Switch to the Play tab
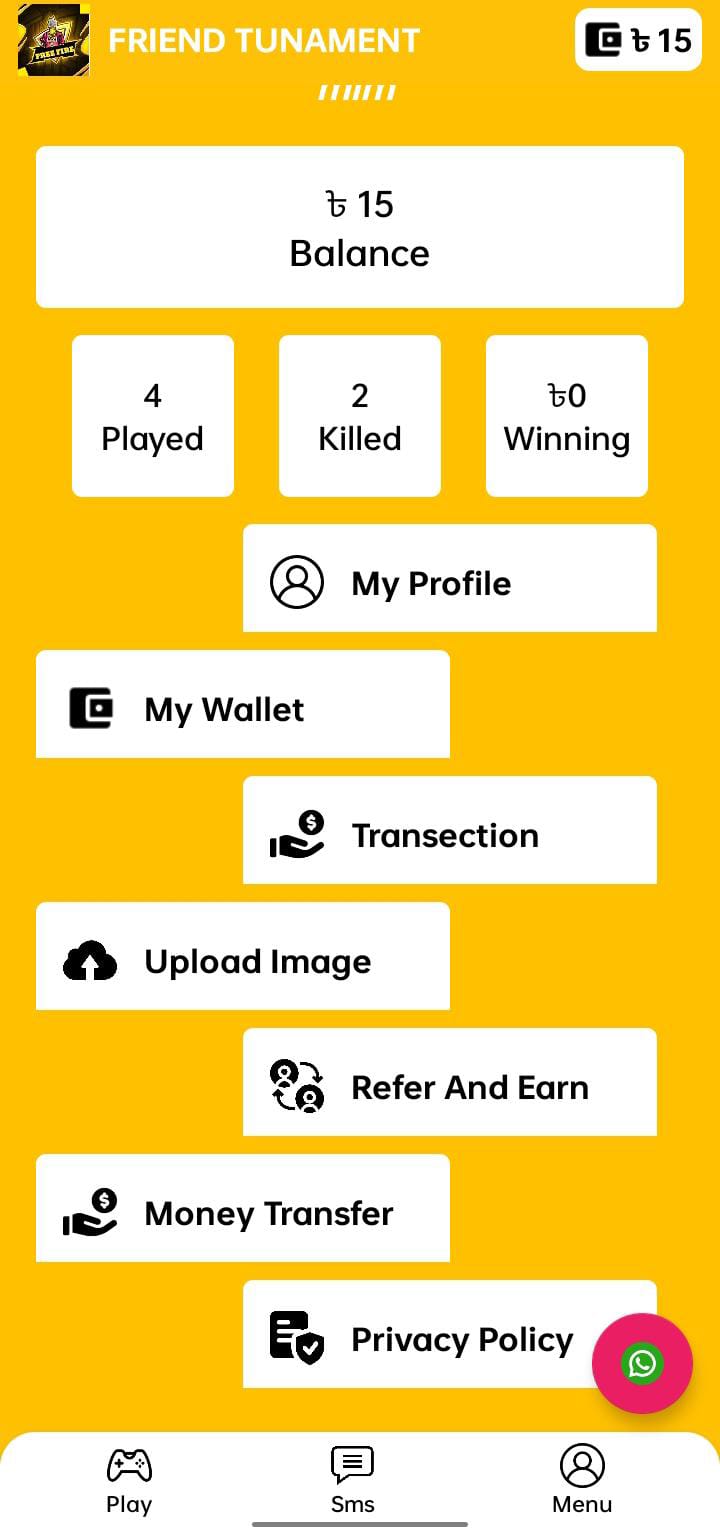 tap(129, 1481)
